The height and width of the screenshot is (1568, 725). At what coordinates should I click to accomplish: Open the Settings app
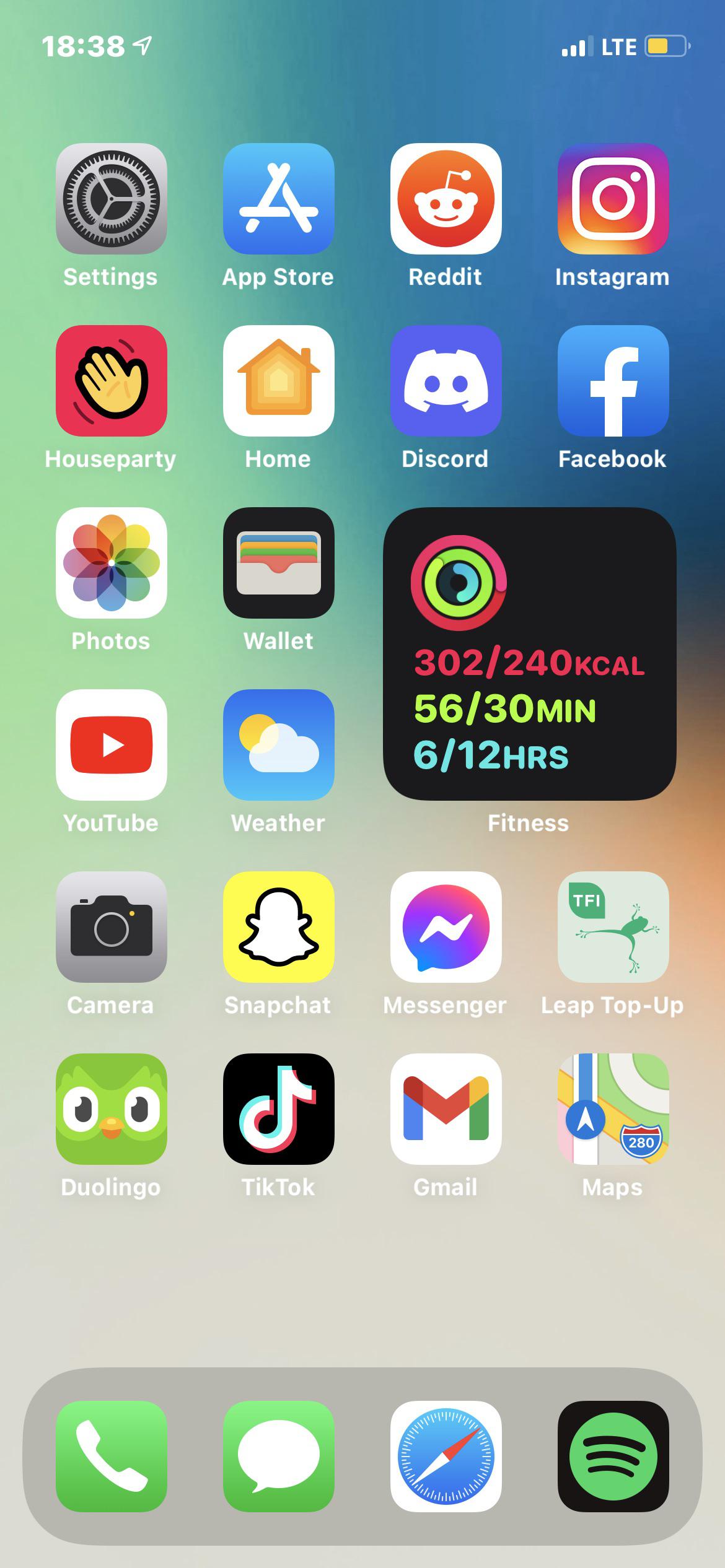(111, 199)
